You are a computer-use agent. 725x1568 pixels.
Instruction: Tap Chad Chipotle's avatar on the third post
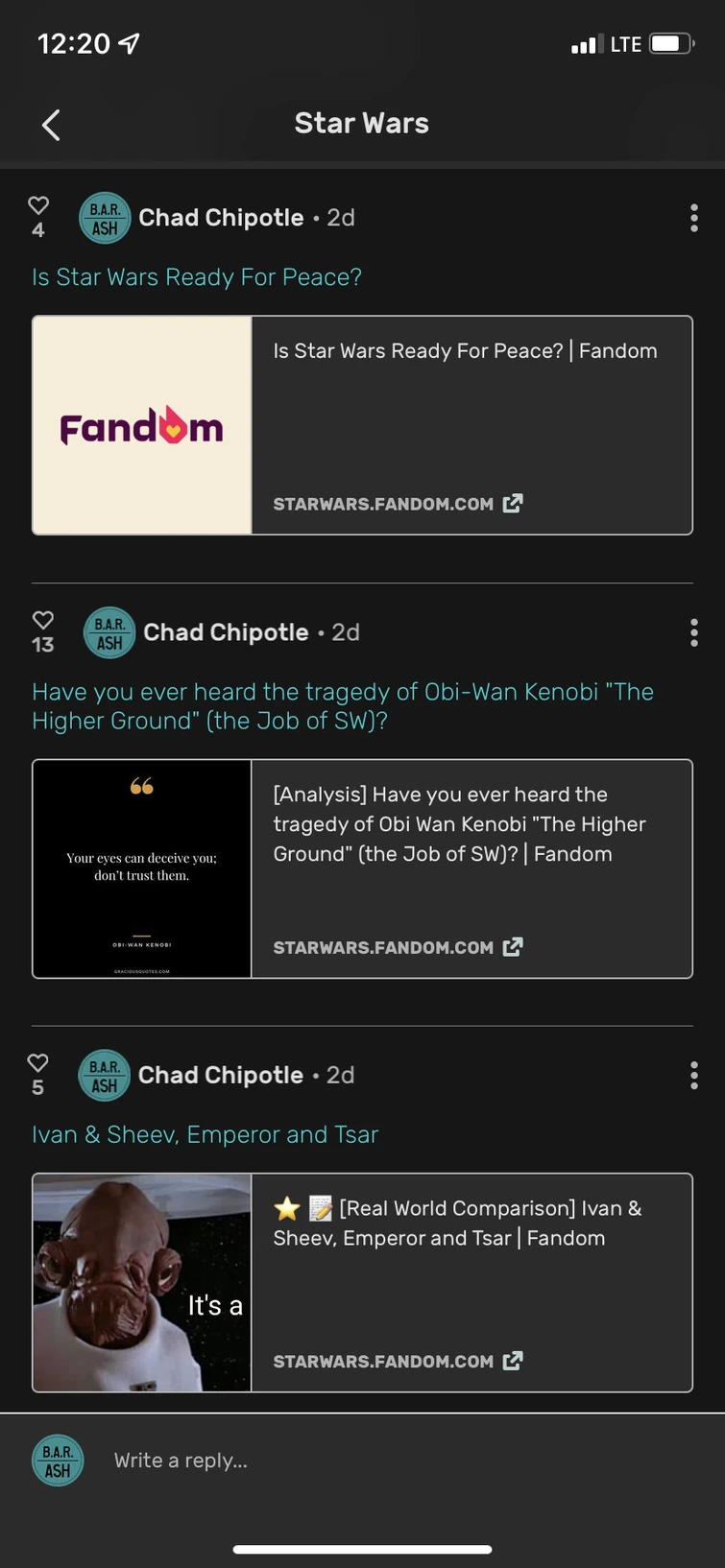coord(105,1076)
